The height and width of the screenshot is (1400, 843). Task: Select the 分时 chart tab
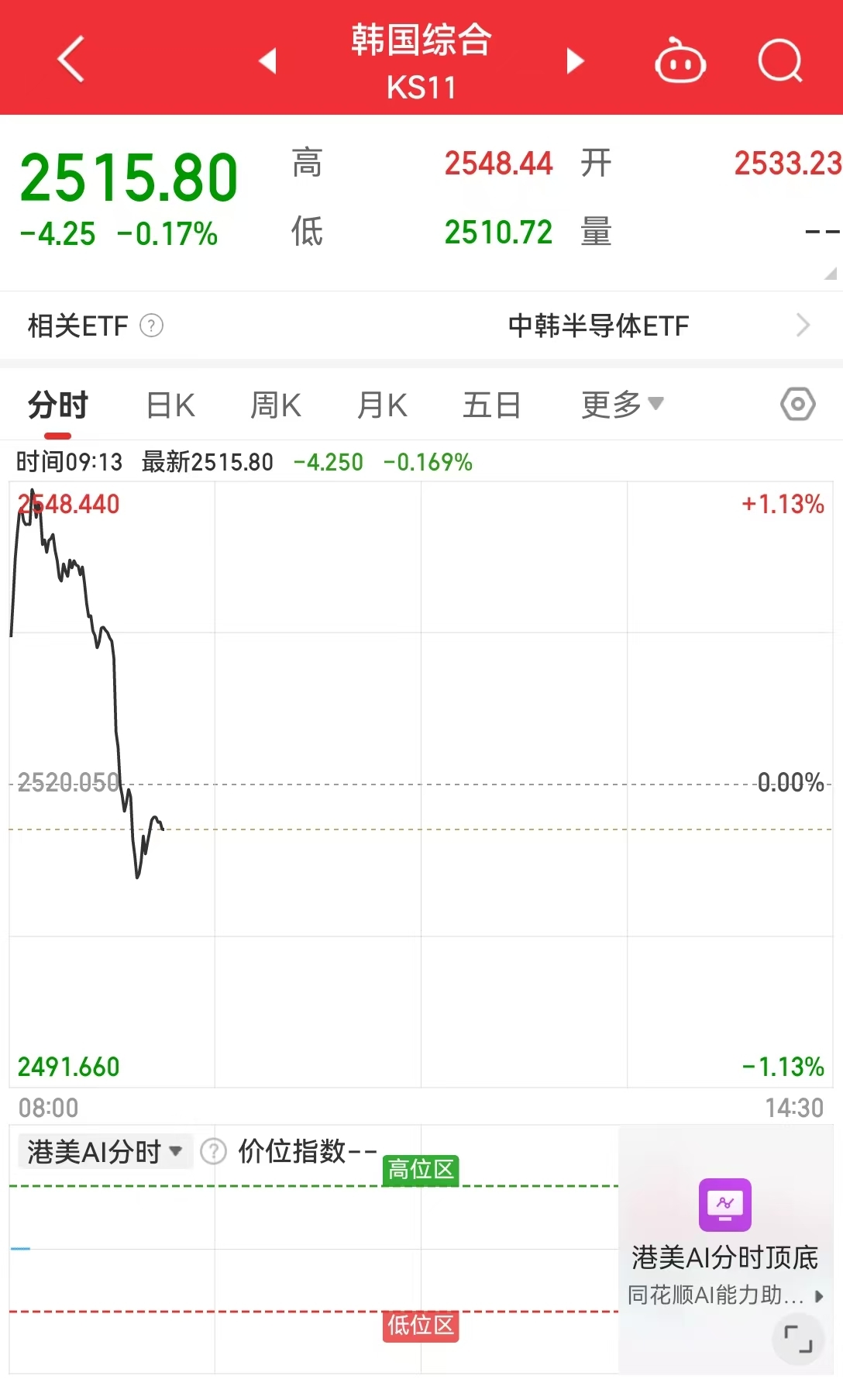[58, 405]
